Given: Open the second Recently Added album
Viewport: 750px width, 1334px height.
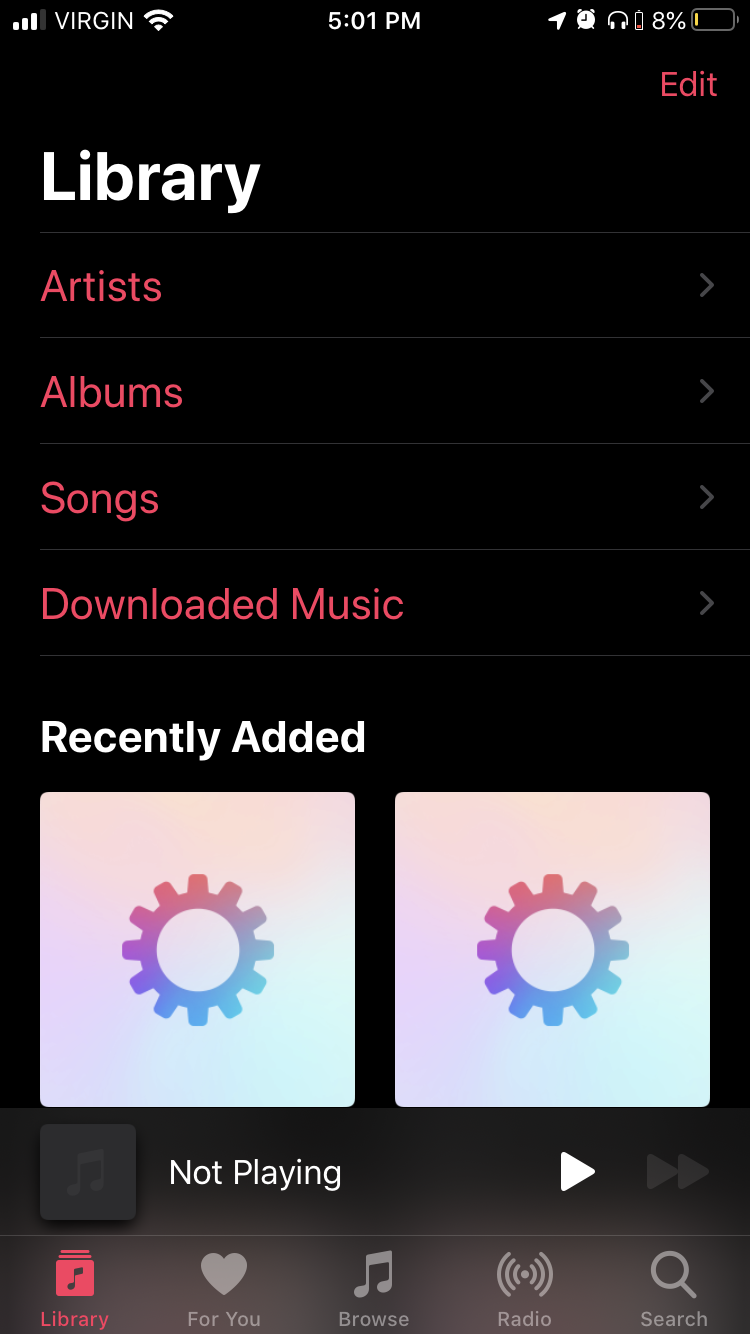Looking at the screenshot, I should tap(552, 949).
